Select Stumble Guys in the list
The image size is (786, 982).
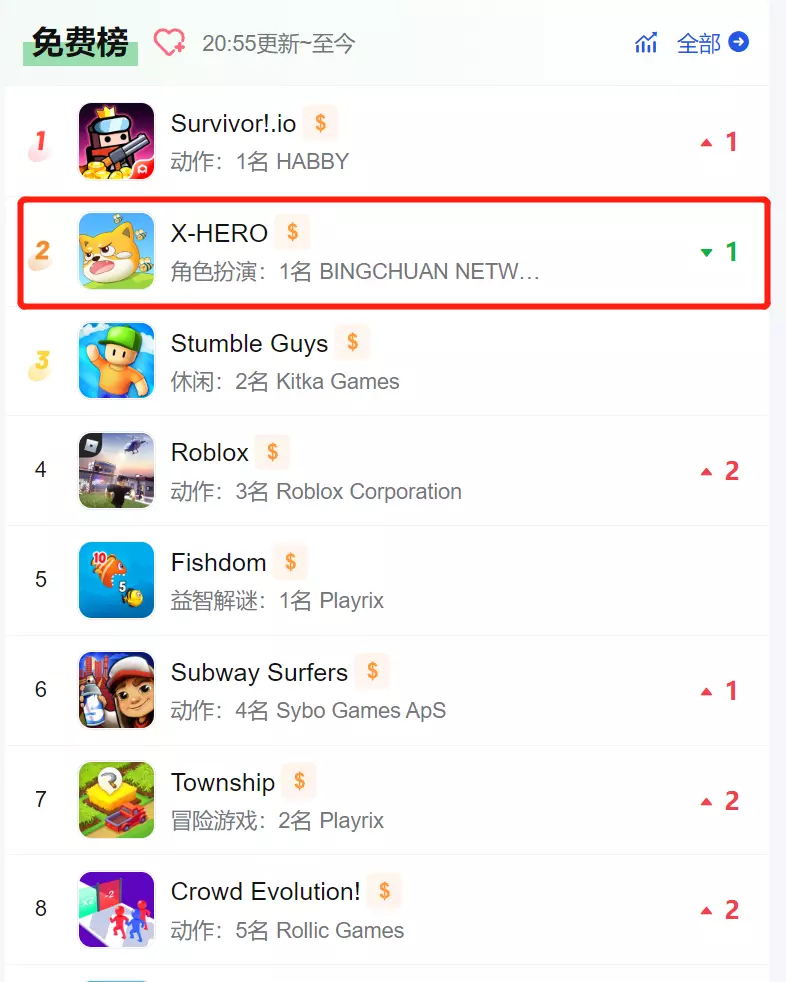[x=249, y=344]
